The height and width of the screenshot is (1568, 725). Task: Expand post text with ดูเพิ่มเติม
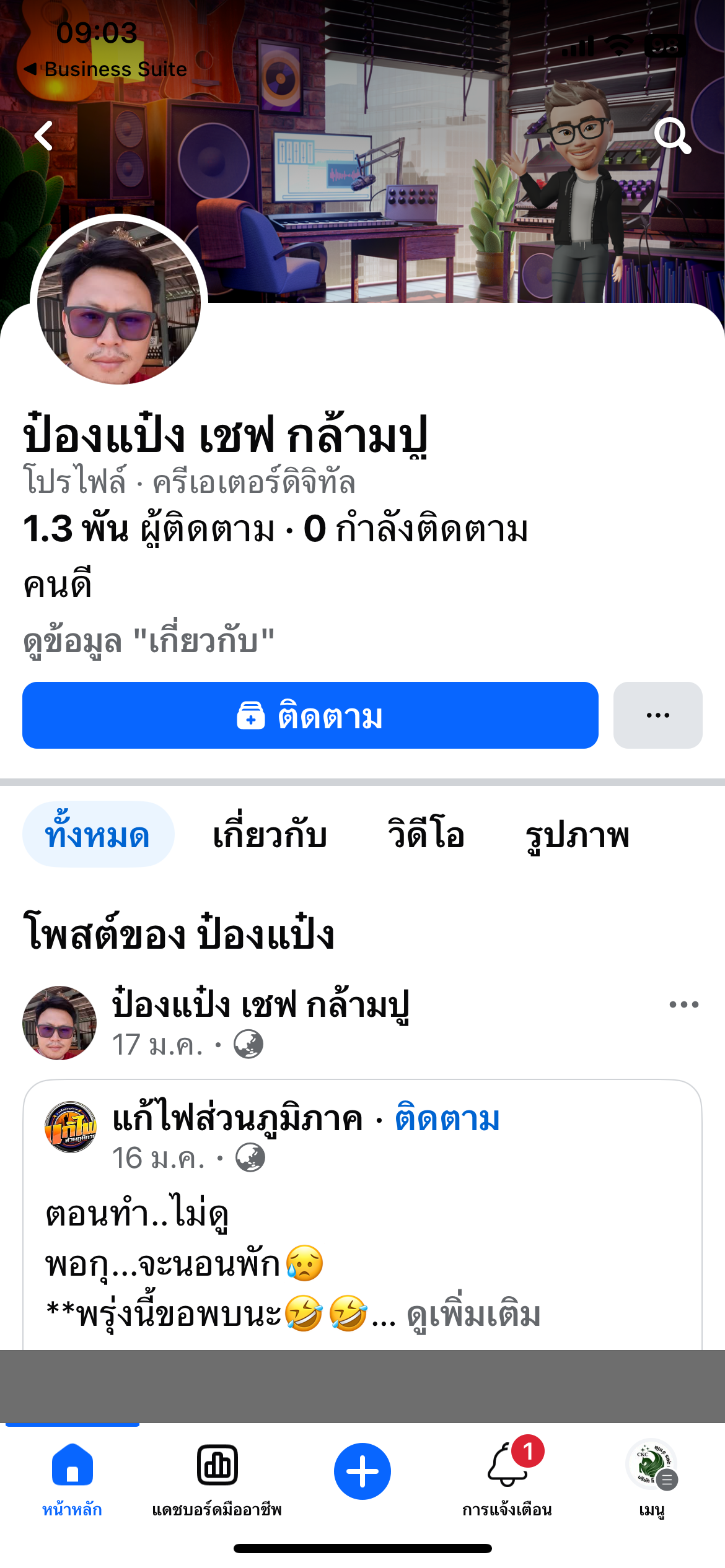(473, 1315)
